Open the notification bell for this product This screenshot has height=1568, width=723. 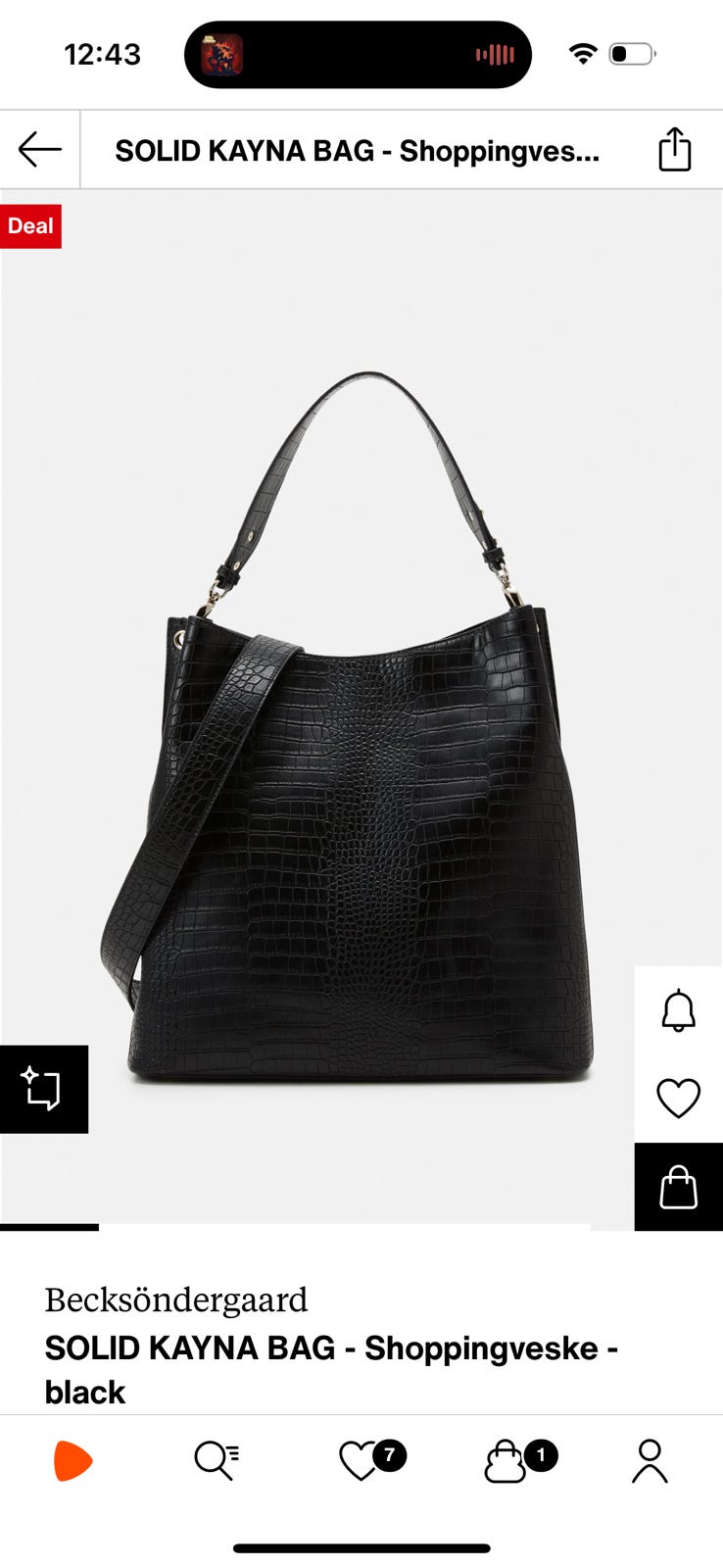click(x=678, y=1010)
